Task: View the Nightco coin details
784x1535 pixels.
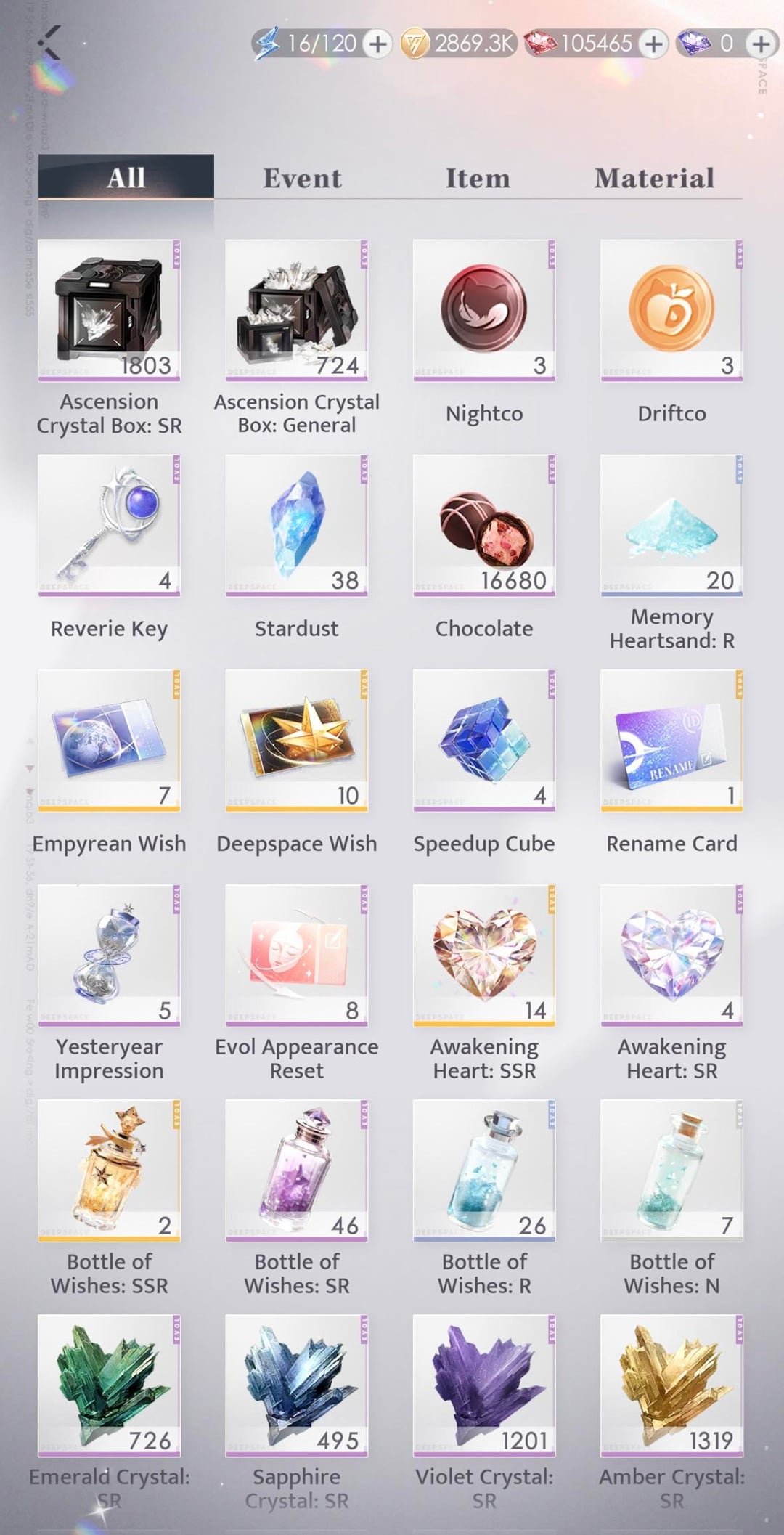Action: [484, 310]
